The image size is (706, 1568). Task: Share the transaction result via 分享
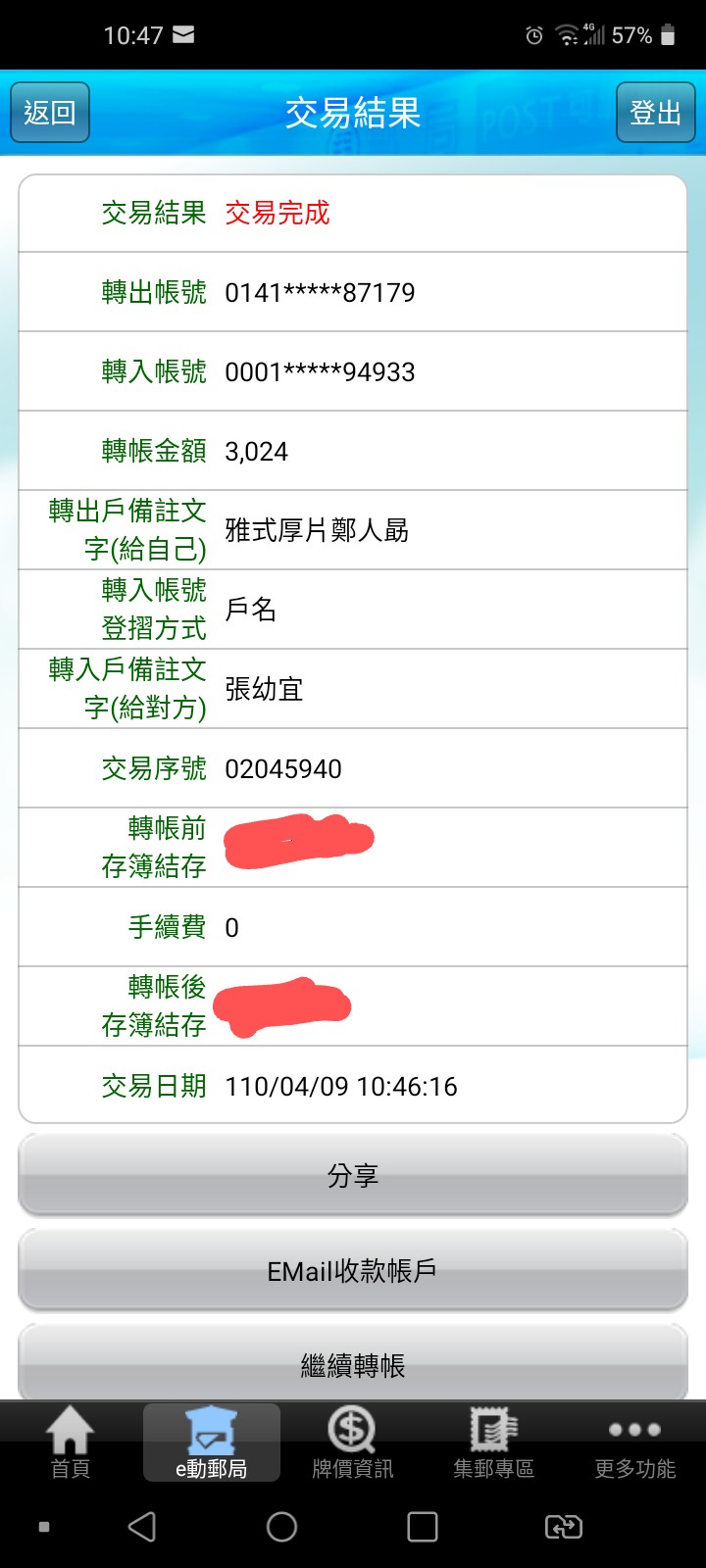coord(353,1175)
